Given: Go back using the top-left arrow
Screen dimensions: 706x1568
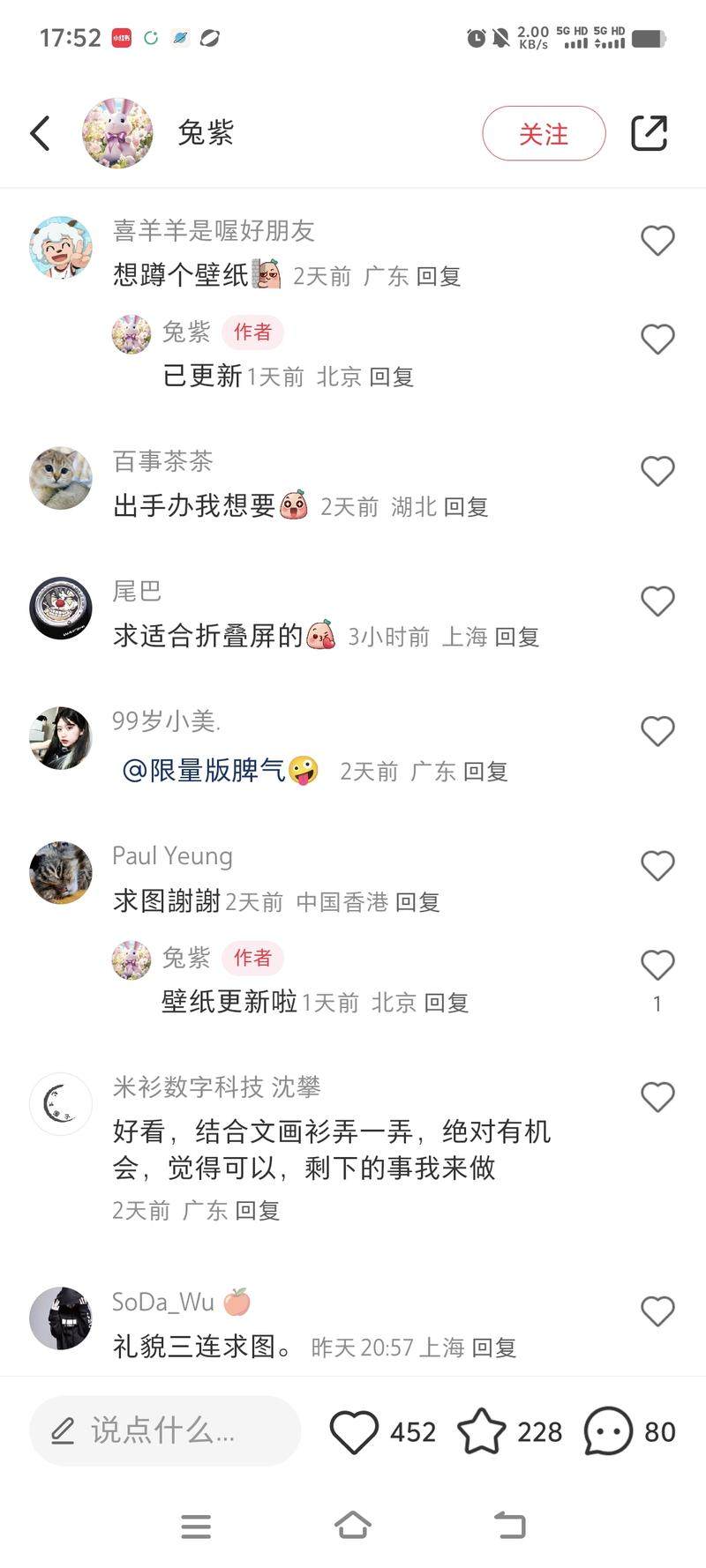Looking at the screenshot, I should pyautogui.click(x=41, y=133).
